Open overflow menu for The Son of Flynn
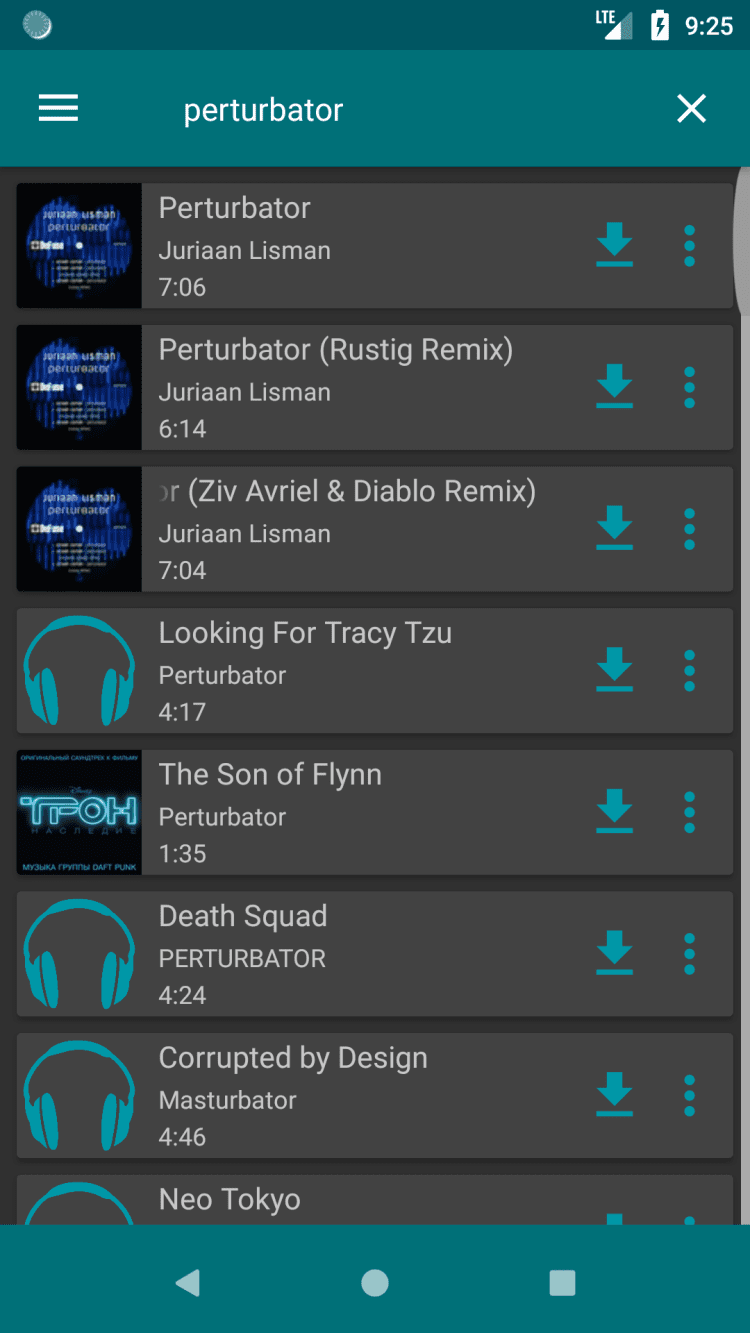Viewport: 750px width, 1333px height. tap(689, 812)
